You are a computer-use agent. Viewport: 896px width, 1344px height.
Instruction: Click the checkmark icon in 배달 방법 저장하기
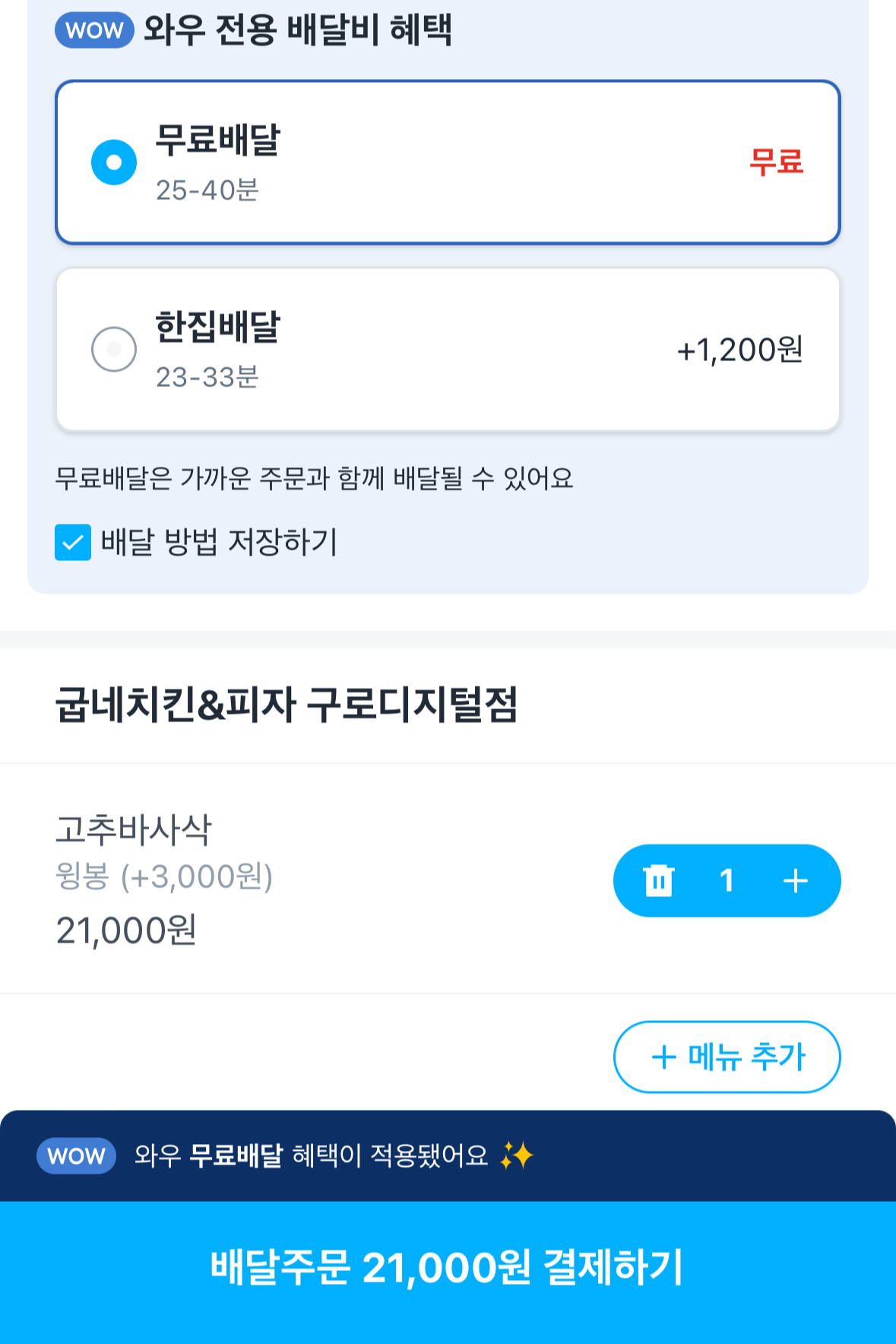[x=73, y=542]
